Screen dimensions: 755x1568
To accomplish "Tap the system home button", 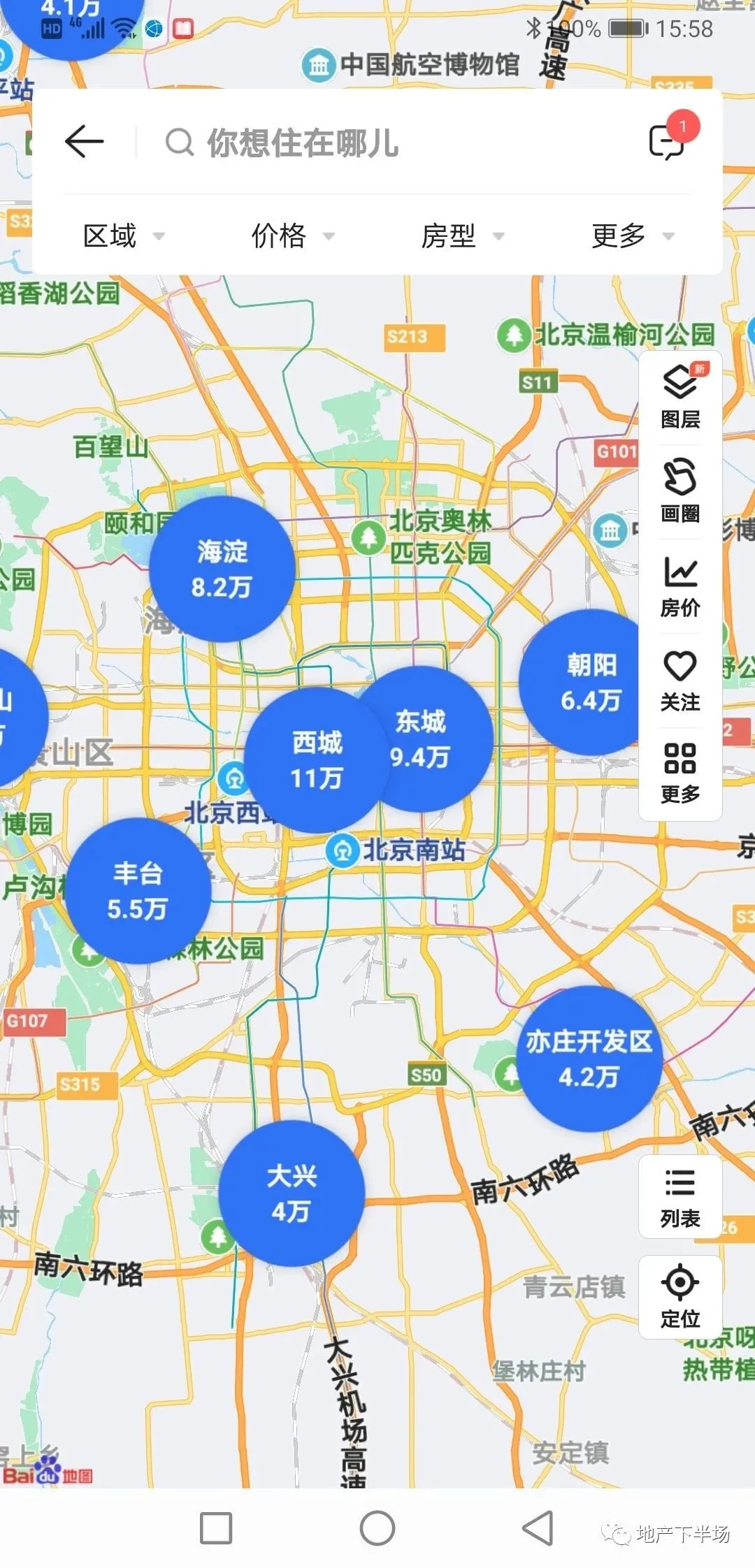I will point(377,1527).
